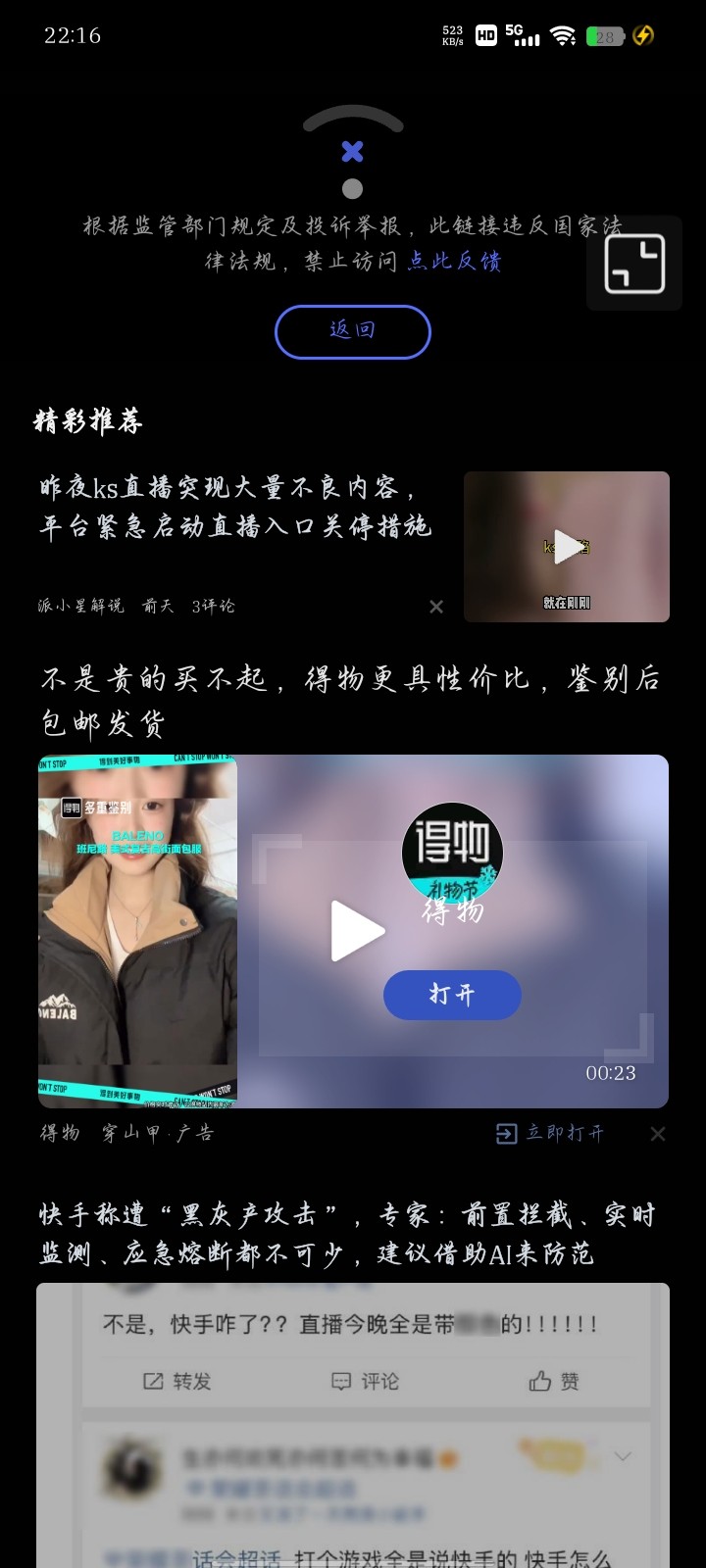The height and width of the screenshot is (1568, 706).
Task: Tap the fast-charging lightning icon in status bar
Action: coord(642,35)
